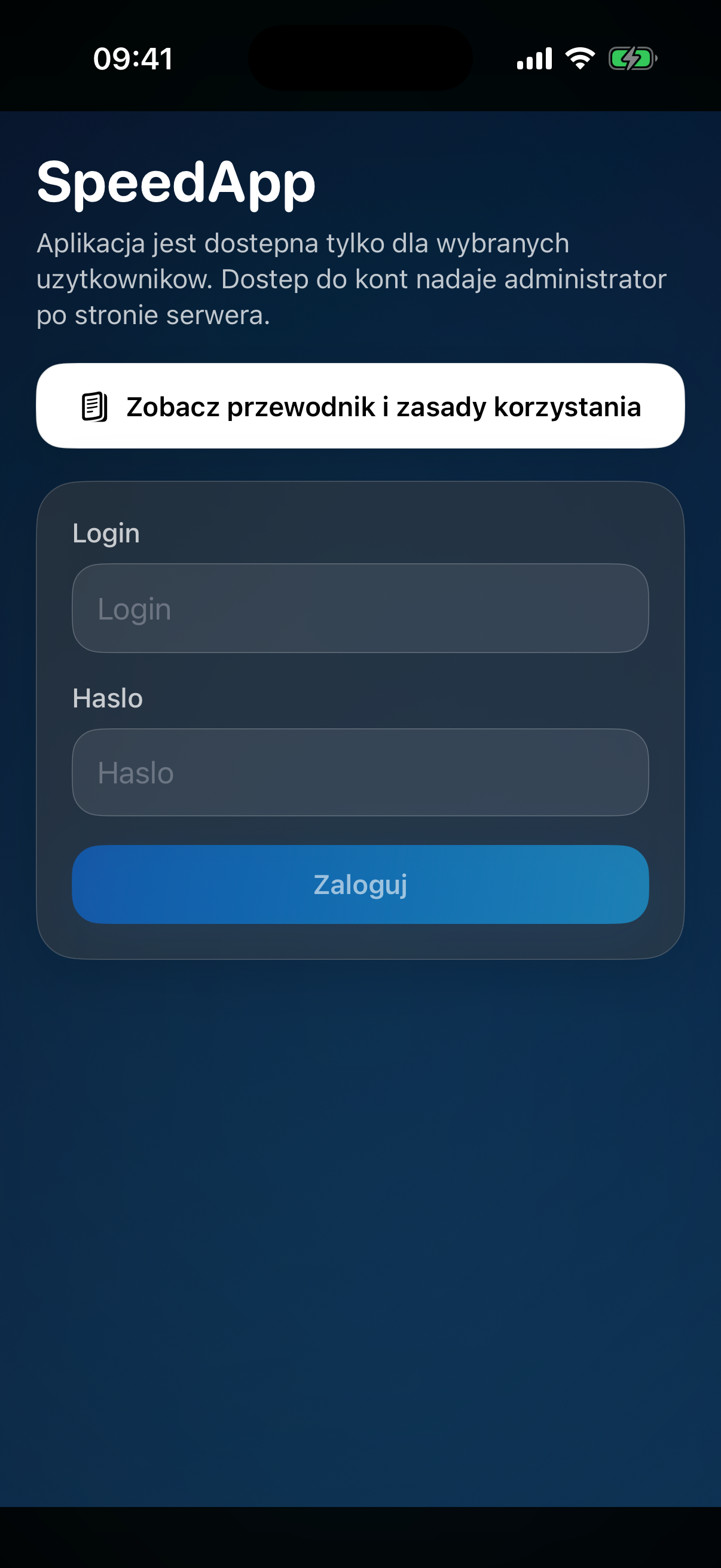Click the Login field label
721x1568 pixels.
(x=106, y=533)
